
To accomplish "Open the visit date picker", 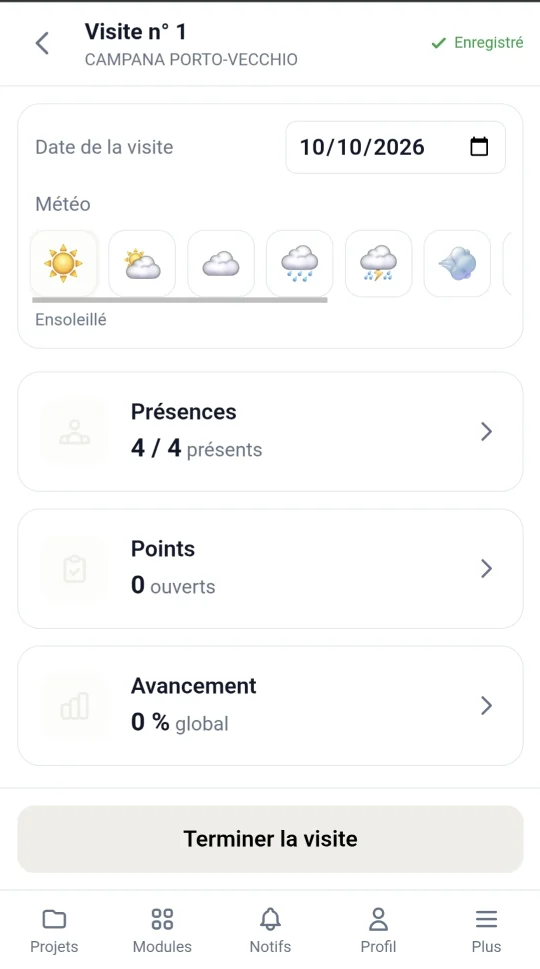I will [x=395, y=147].
